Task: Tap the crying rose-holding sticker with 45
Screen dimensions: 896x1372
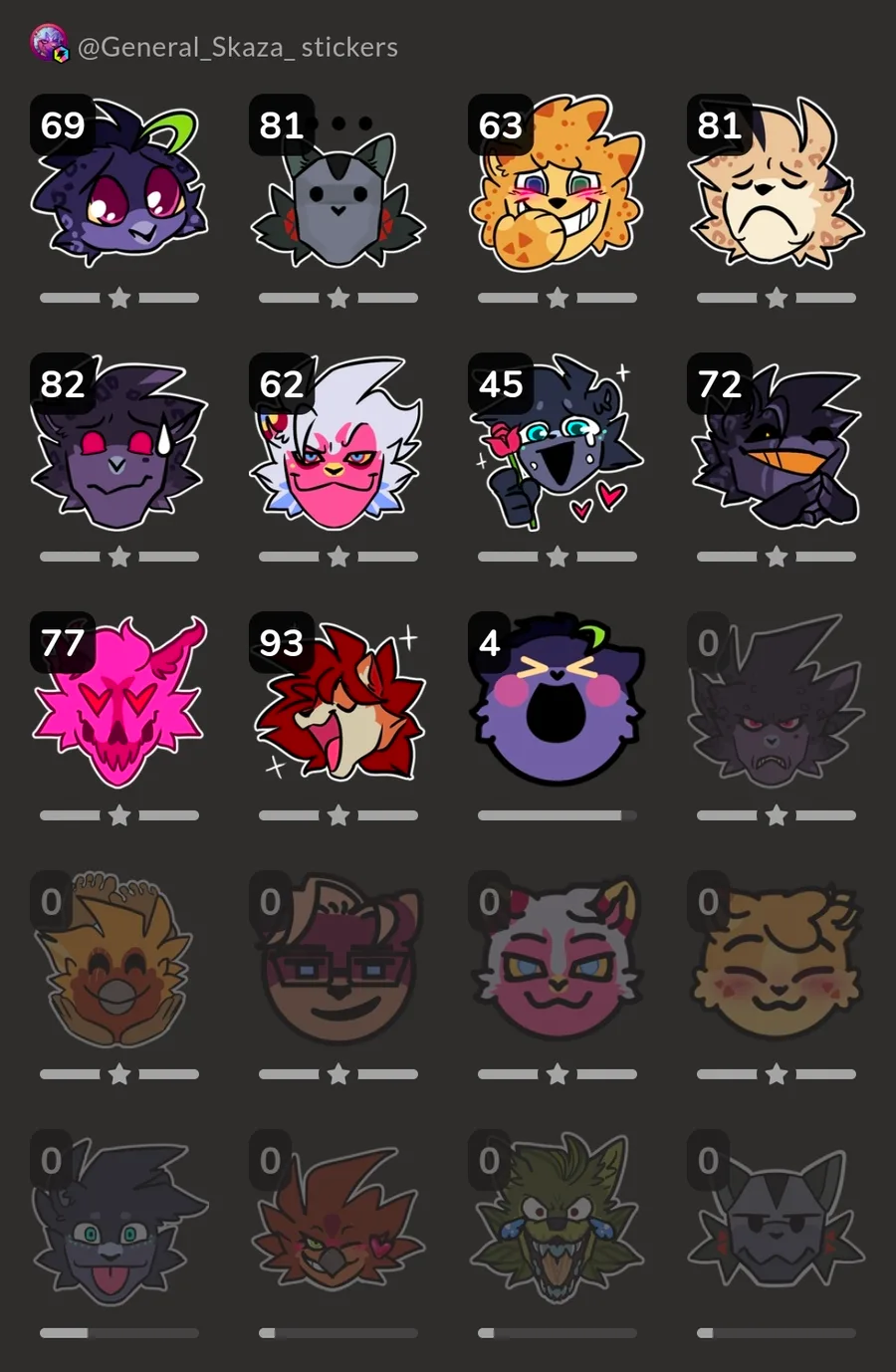Action: point(558,443)
